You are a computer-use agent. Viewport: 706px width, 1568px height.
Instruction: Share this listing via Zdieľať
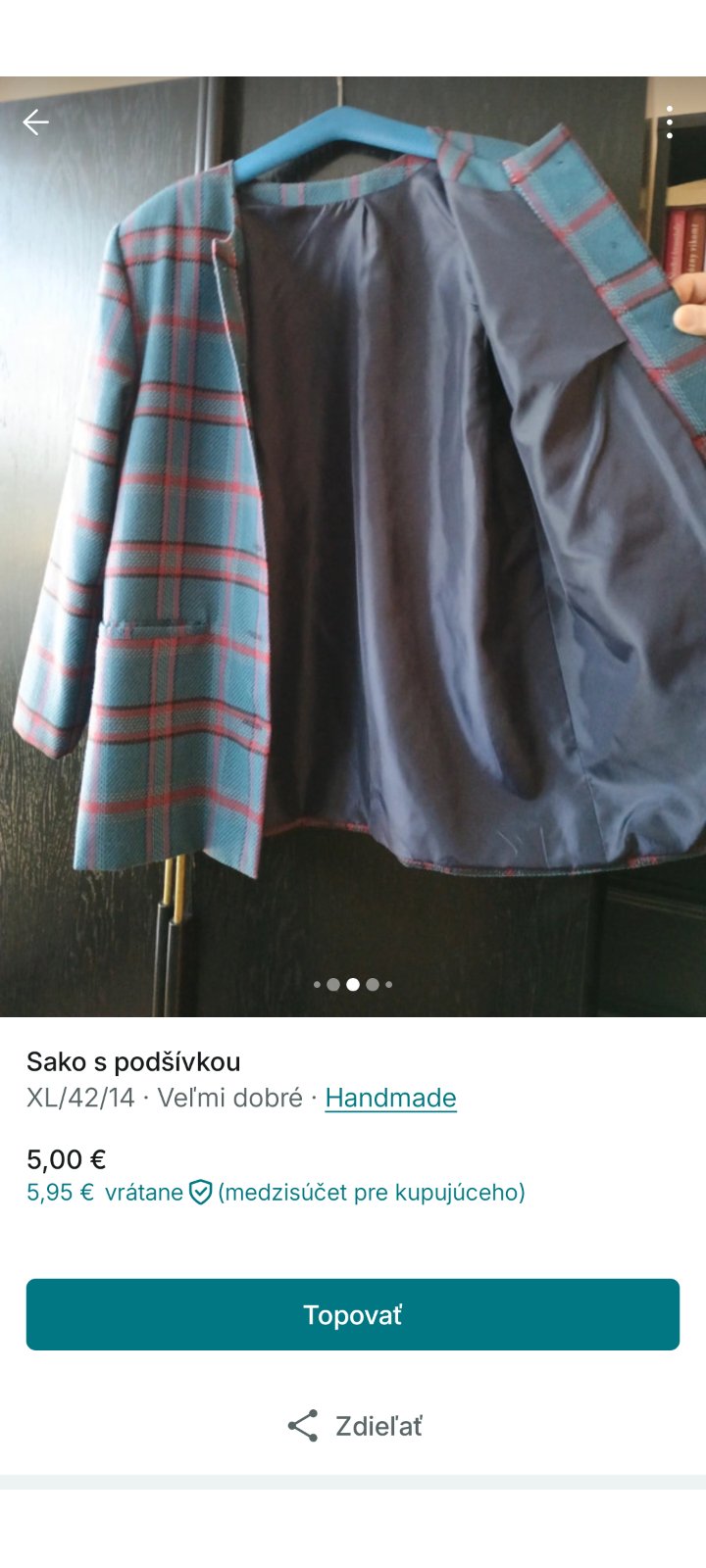[353, 1426]
